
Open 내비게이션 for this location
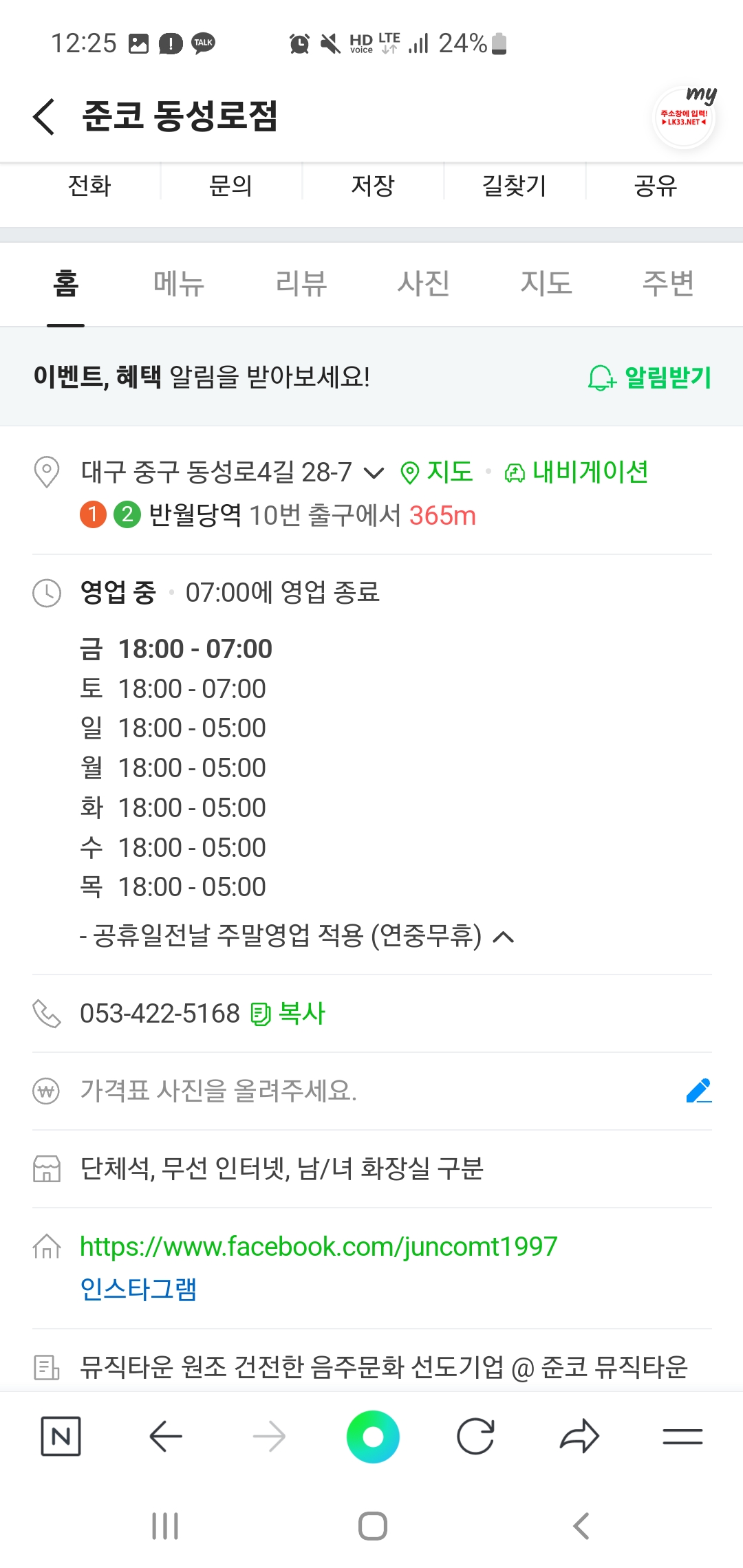pos(577,472)
